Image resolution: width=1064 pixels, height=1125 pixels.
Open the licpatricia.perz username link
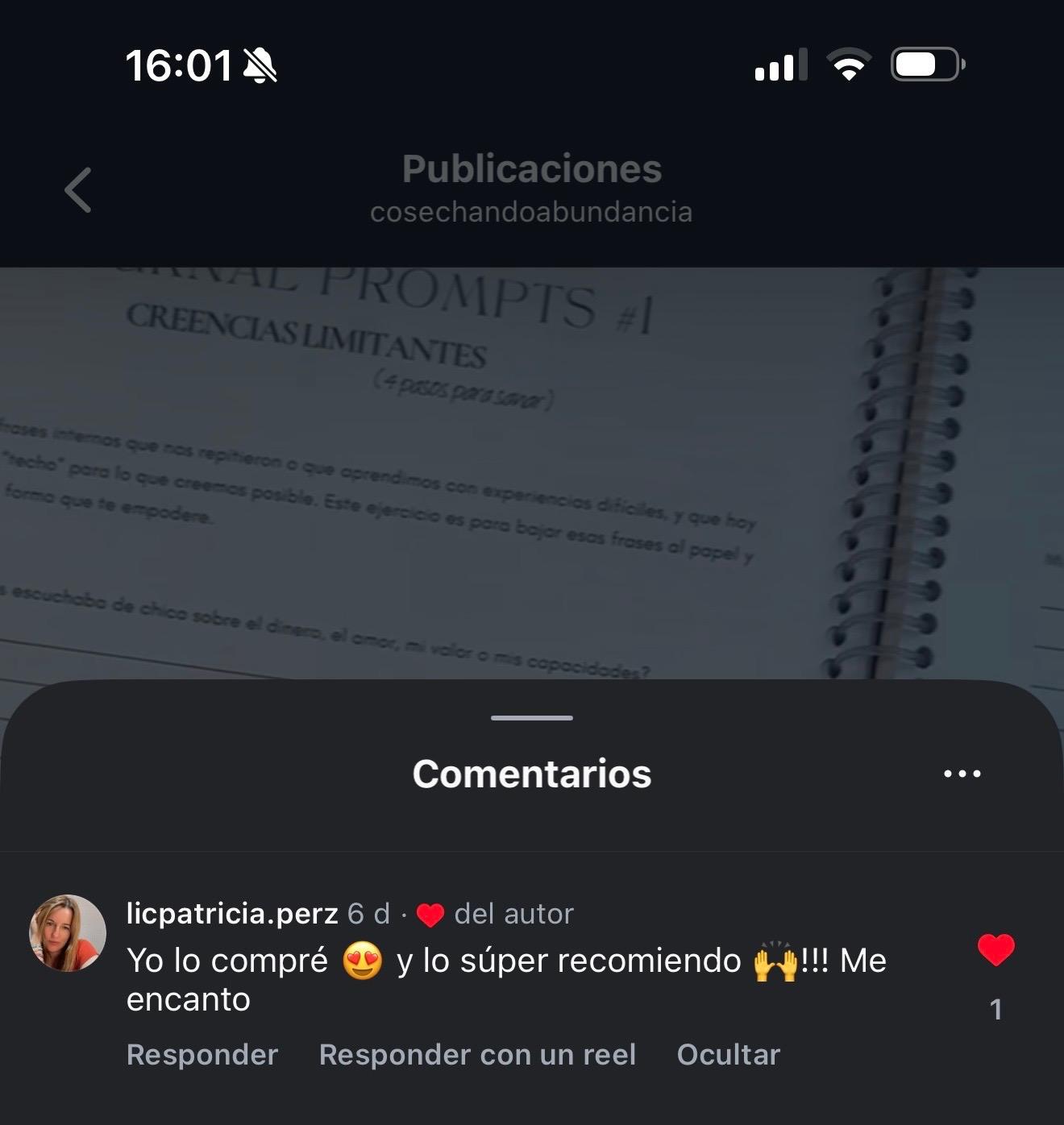click(x=232, y=914)
